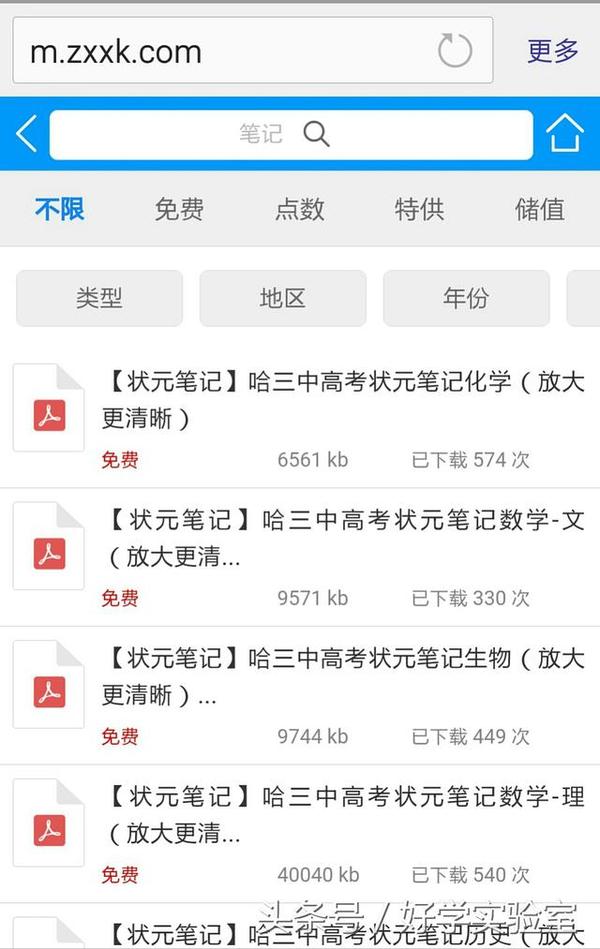Open the 状元笔记生物 document
The height and width of the screenshot is (949, 600).
[340, 676]
